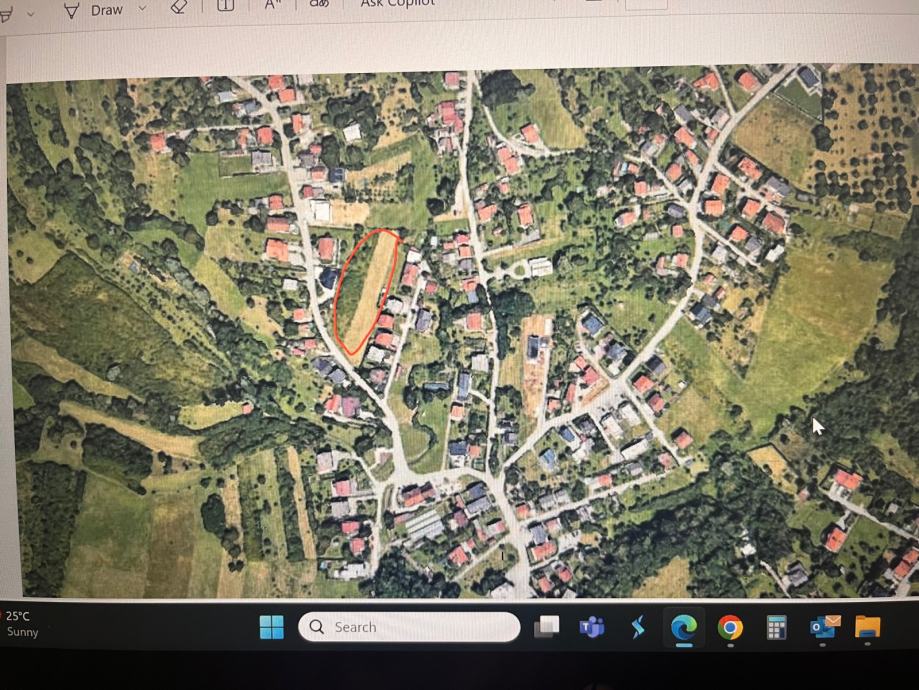Image resolution: width=919 pixels, height=690 pixels.
Task: Expand the Draw tool options dropdown
Action: click(x=142, y=8)
